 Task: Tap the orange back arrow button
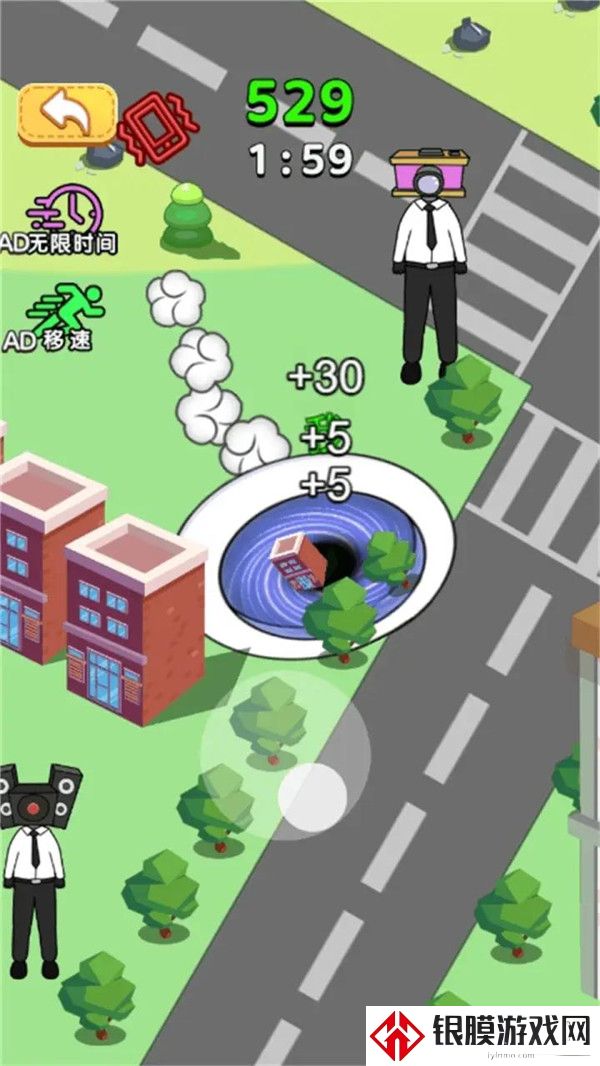click(x=67, y=115)
